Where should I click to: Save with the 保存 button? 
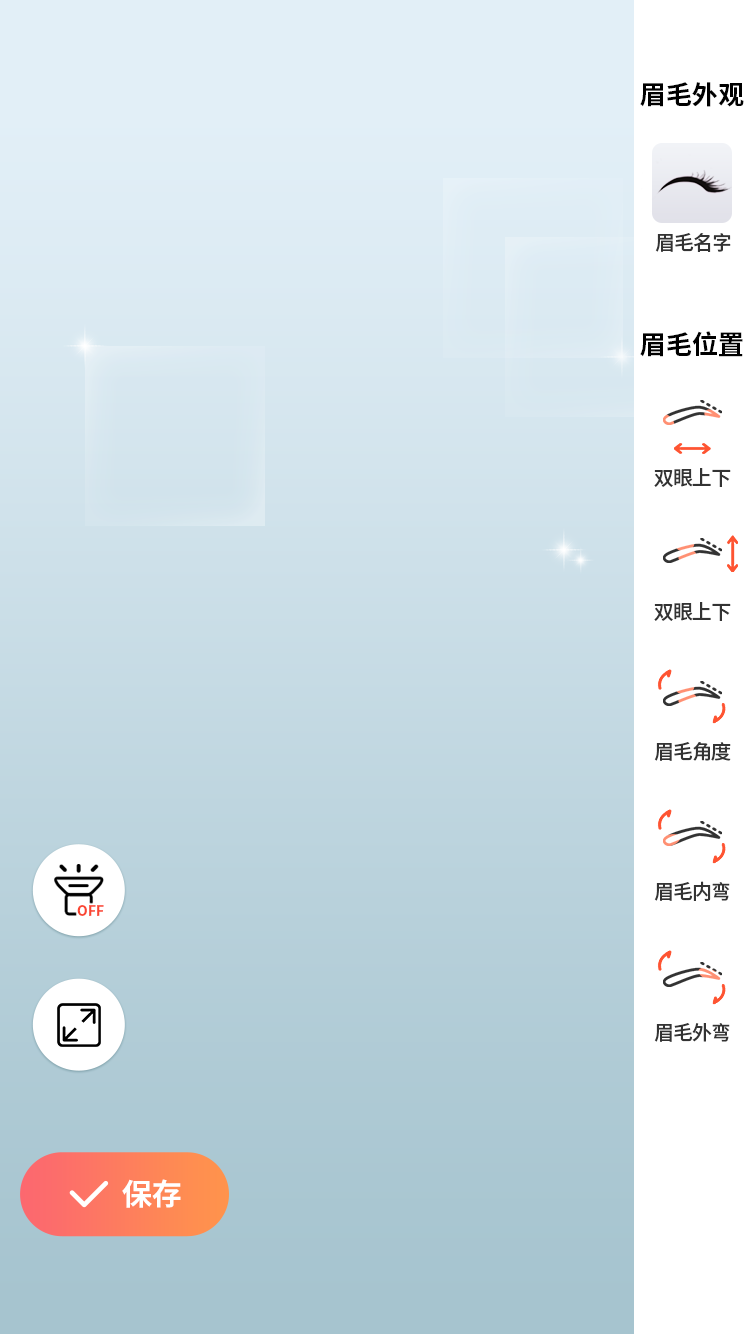pyautogui.click(x=125, y=1194)
